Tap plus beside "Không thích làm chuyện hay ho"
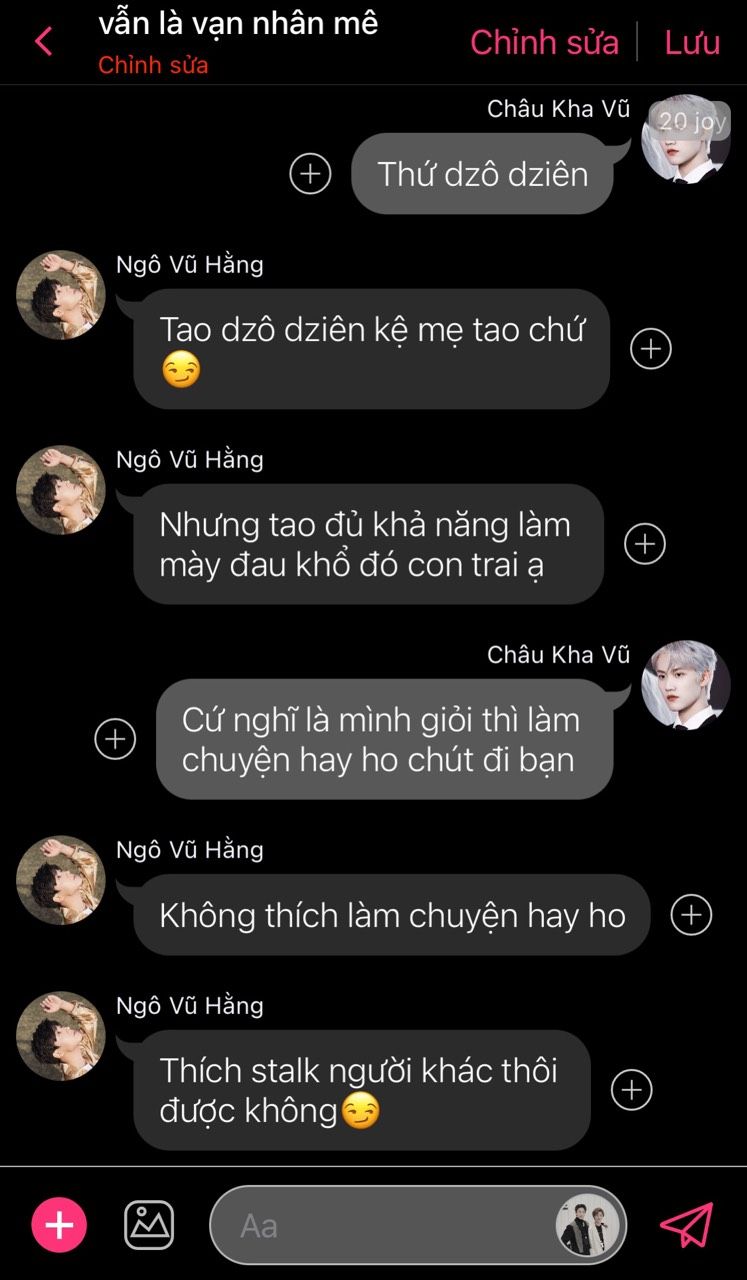Image resolution: width=747 pixels, height=1280 pixels. point(691,915)
